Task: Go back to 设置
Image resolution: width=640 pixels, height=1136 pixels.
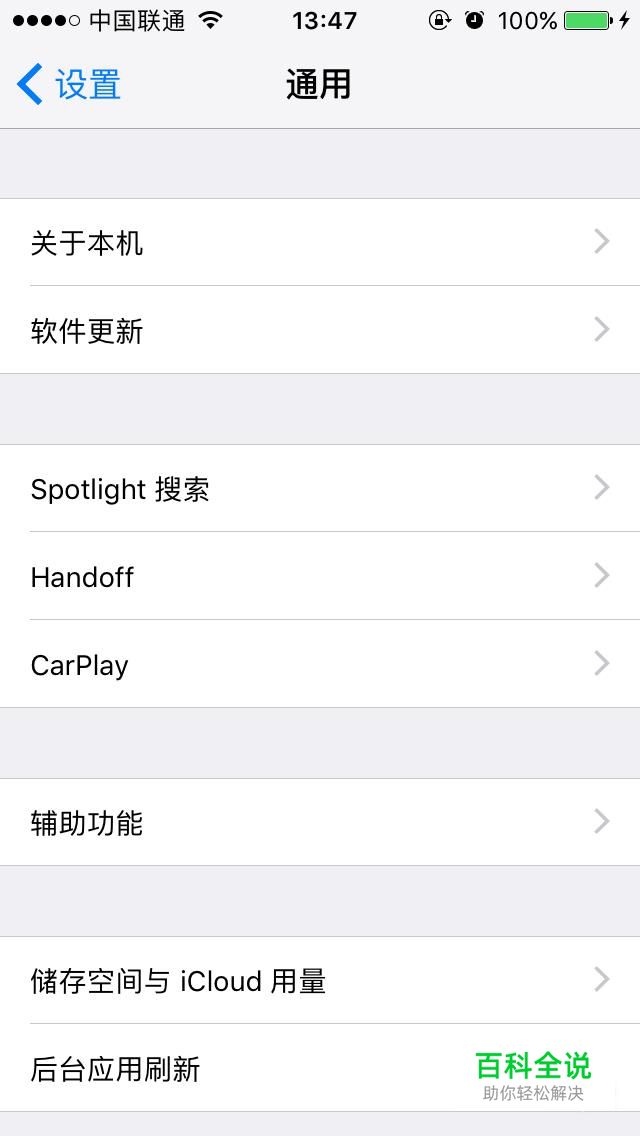Action: [70, 85]
